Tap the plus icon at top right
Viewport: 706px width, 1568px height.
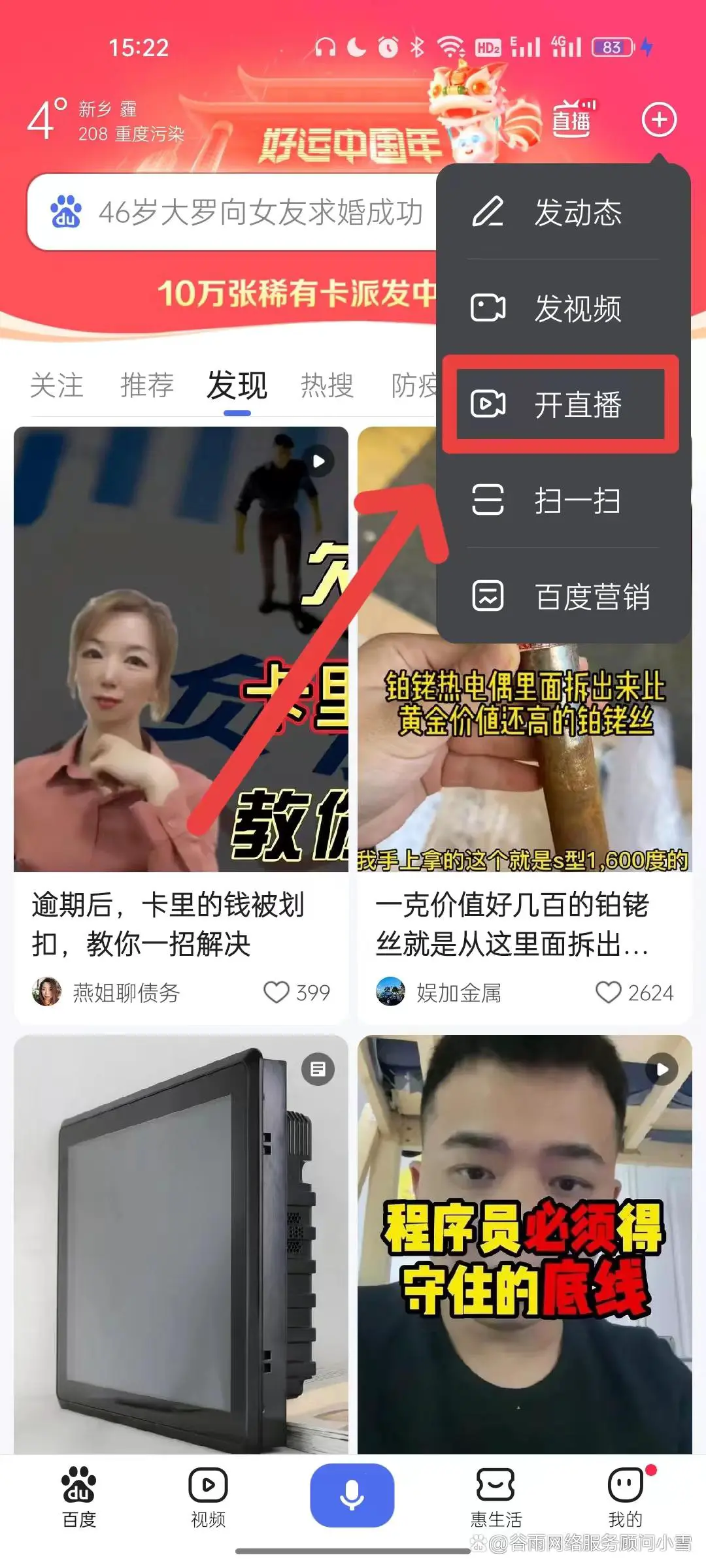tap(658, 120)
